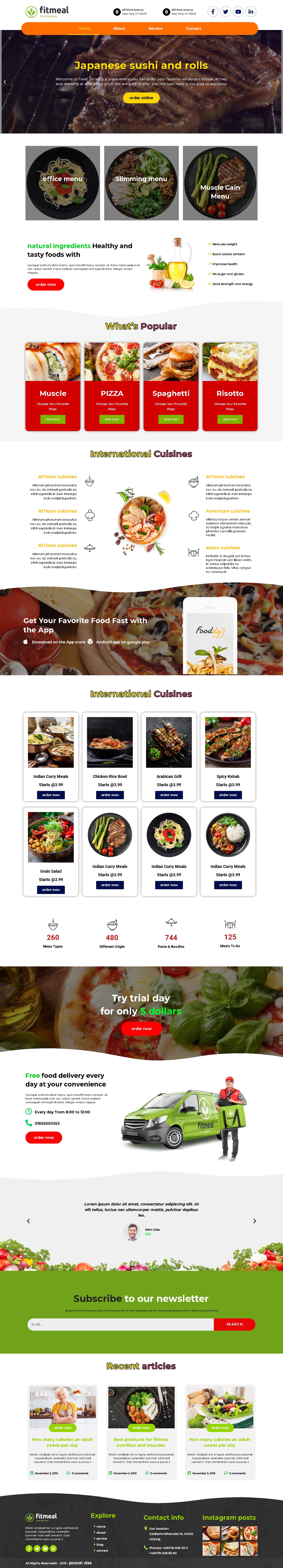Open the Service nav item
283x1568 pixels.
click(156, 29)
